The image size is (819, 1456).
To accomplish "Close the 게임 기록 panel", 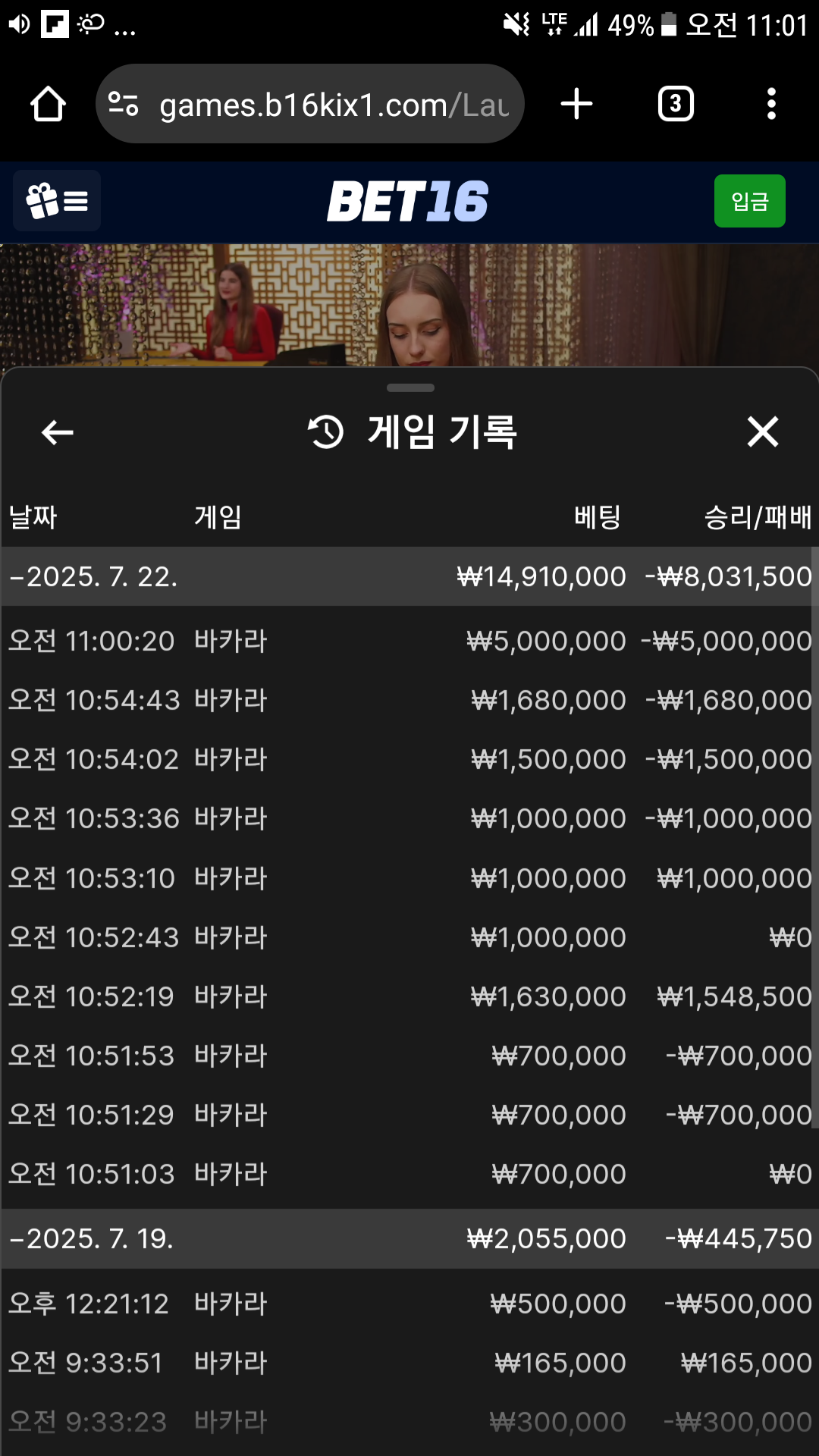I will pyautogui.click(x=762, y=432).
